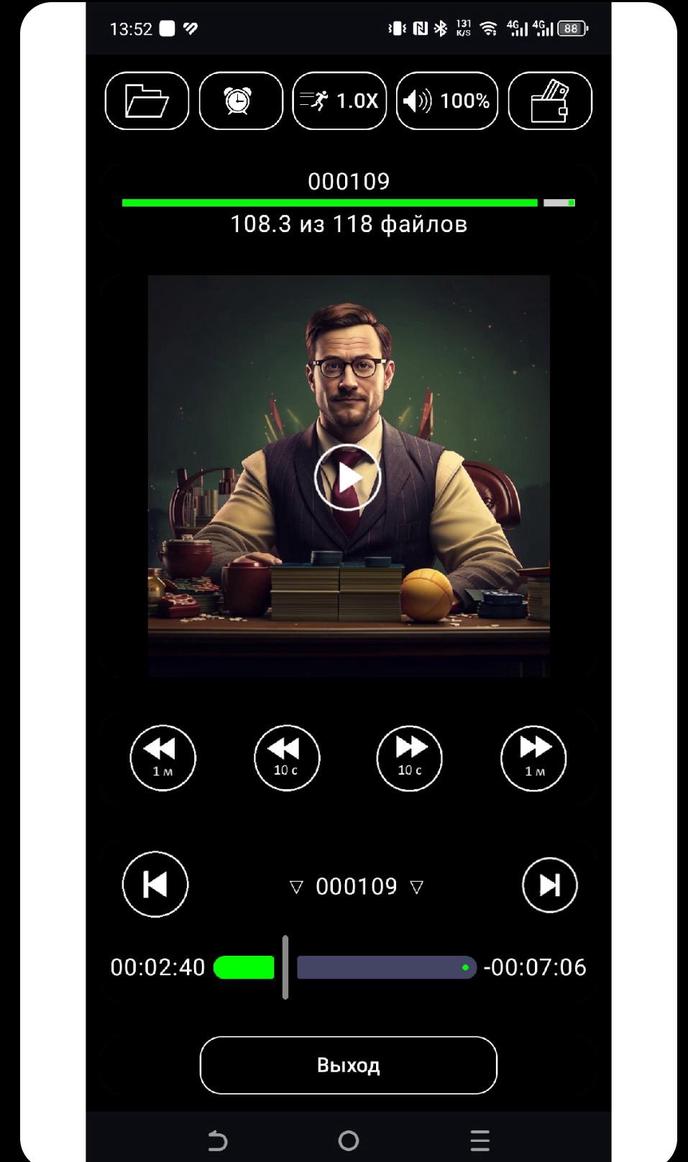Screen dimensions: 688x1162
Task: Go back with the system back button
Action: 217,1140
